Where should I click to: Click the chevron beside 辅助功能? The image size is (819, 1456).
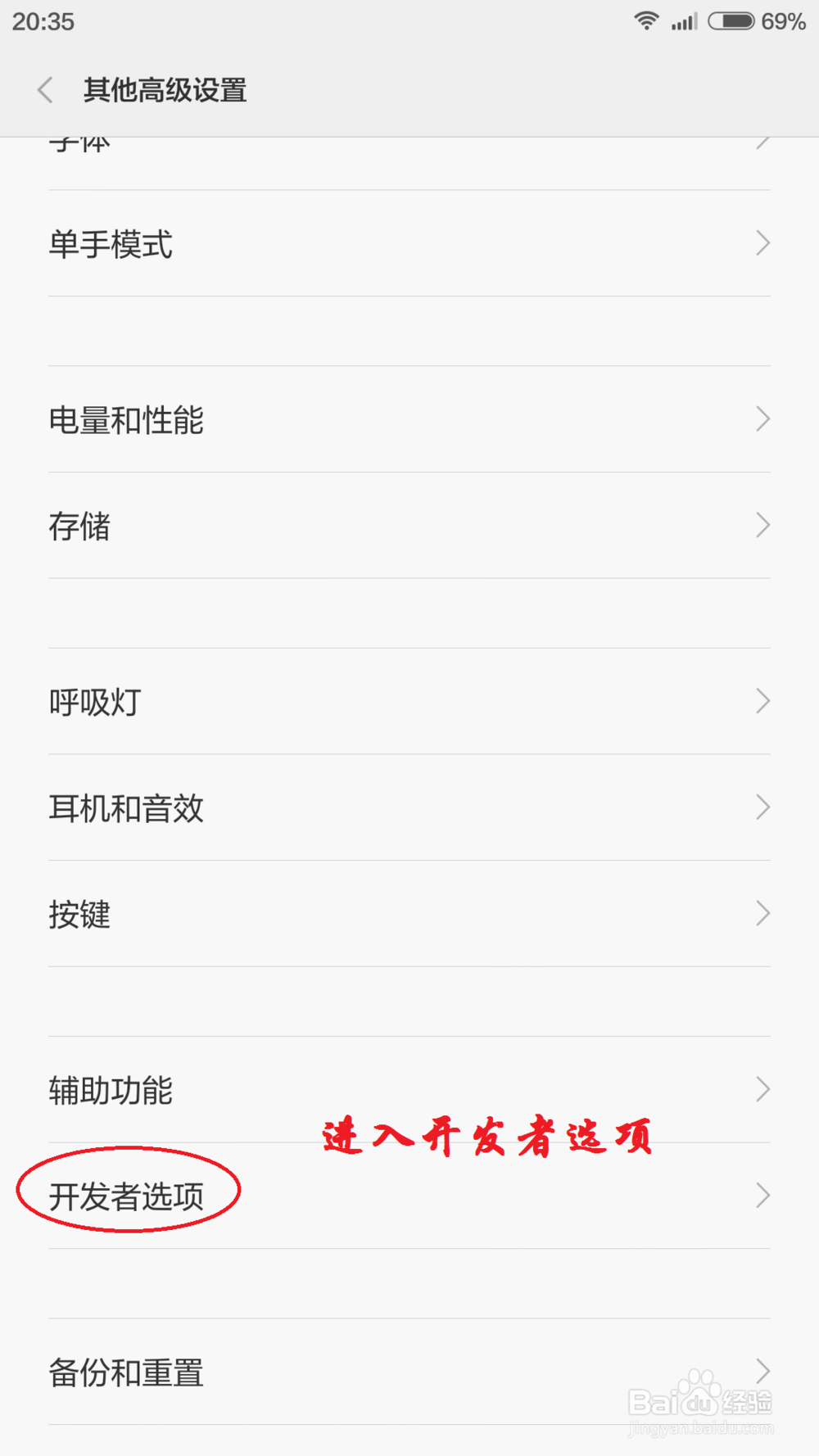click(762, 1089)
